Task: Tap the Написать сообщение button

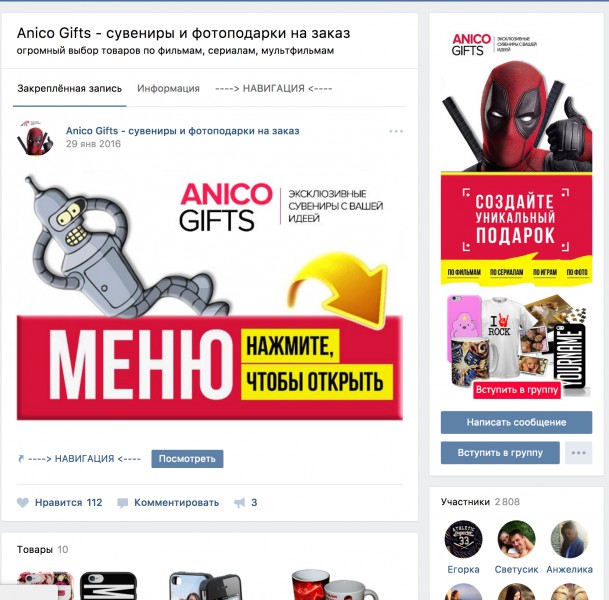Action: 515,422
